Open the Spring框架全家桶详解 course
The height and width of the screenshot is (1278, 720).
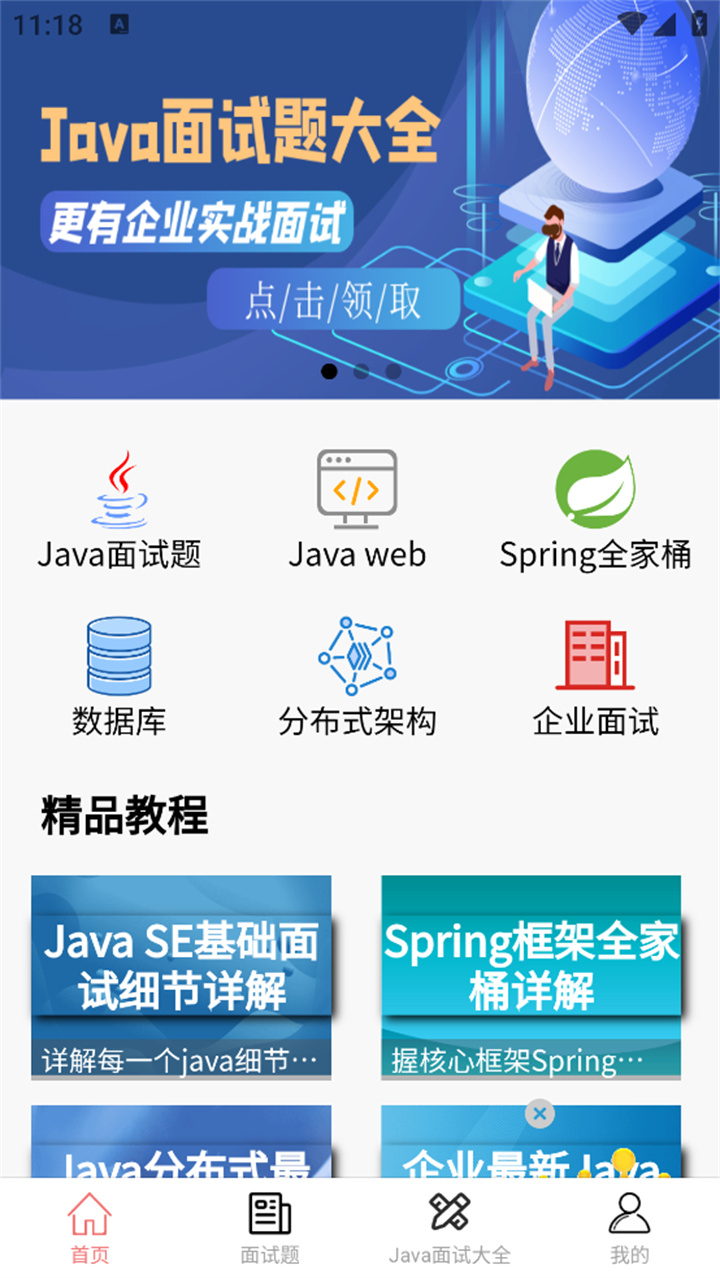point(531,975)
